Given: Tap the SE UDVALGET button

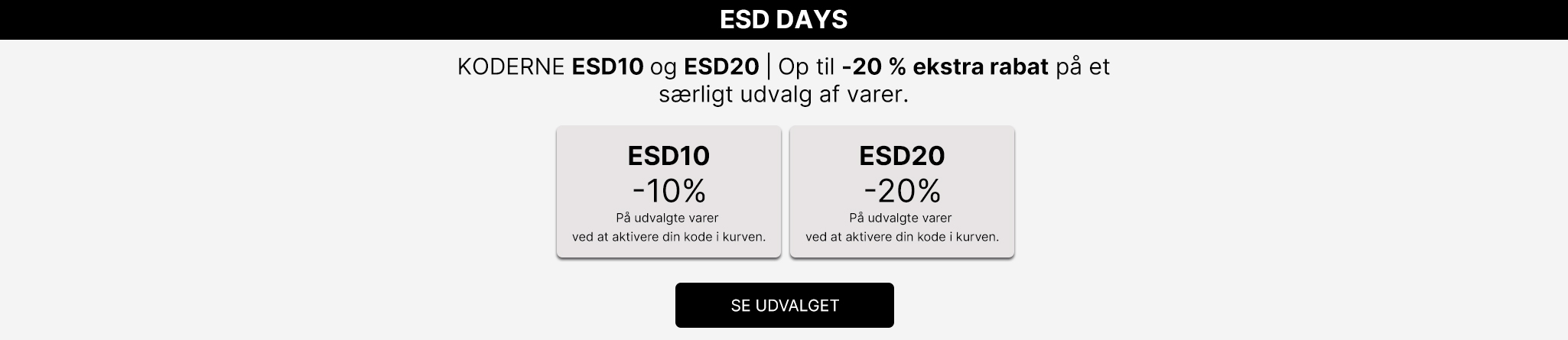Looking at the screenshot, I should pyautogui.click(x=784, y=306).
